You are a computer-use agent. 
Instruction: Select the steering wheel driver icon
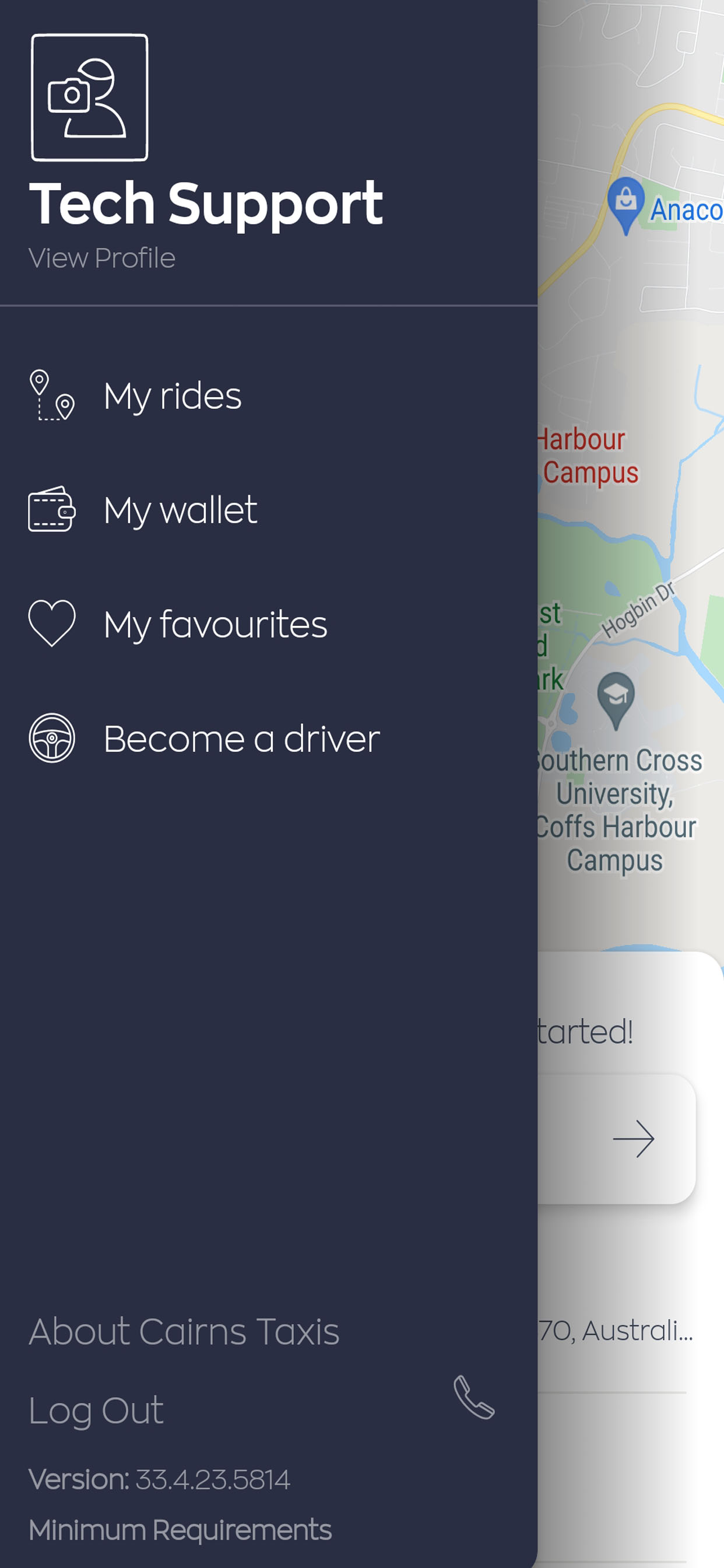52,738
